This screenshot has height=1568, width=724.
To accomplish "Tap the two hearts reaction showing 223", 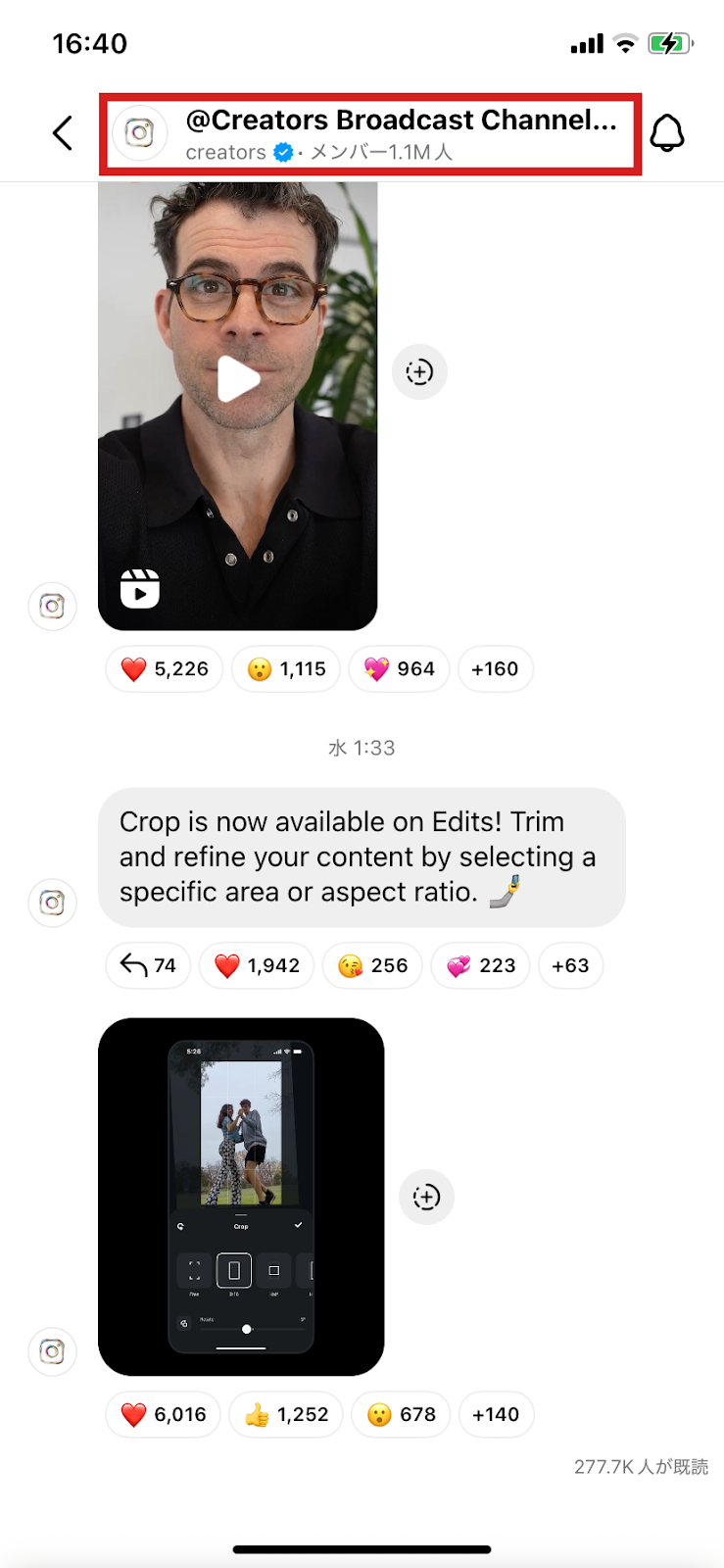I will (x=480, y=965).
